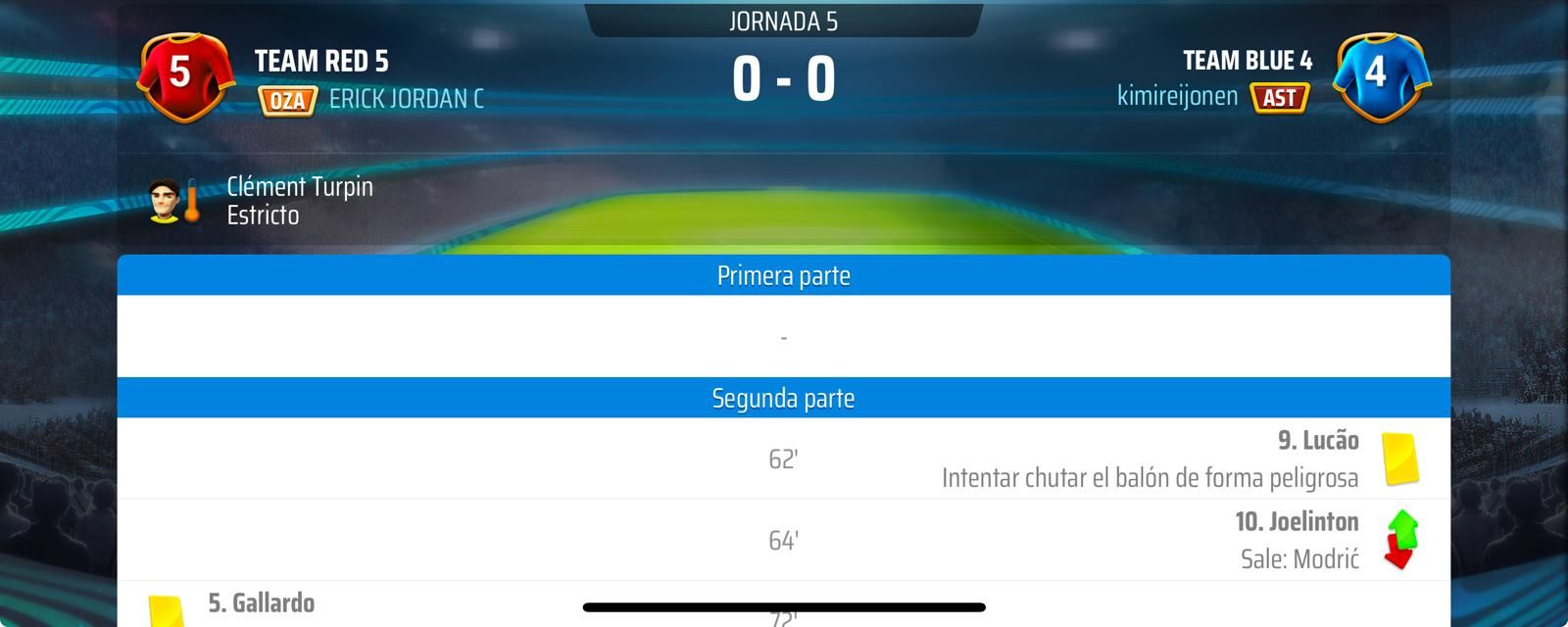Open referee Clément Turpin details
Image resolution: width=1568 pixels, height=627 pixels.
coord(299,200)
